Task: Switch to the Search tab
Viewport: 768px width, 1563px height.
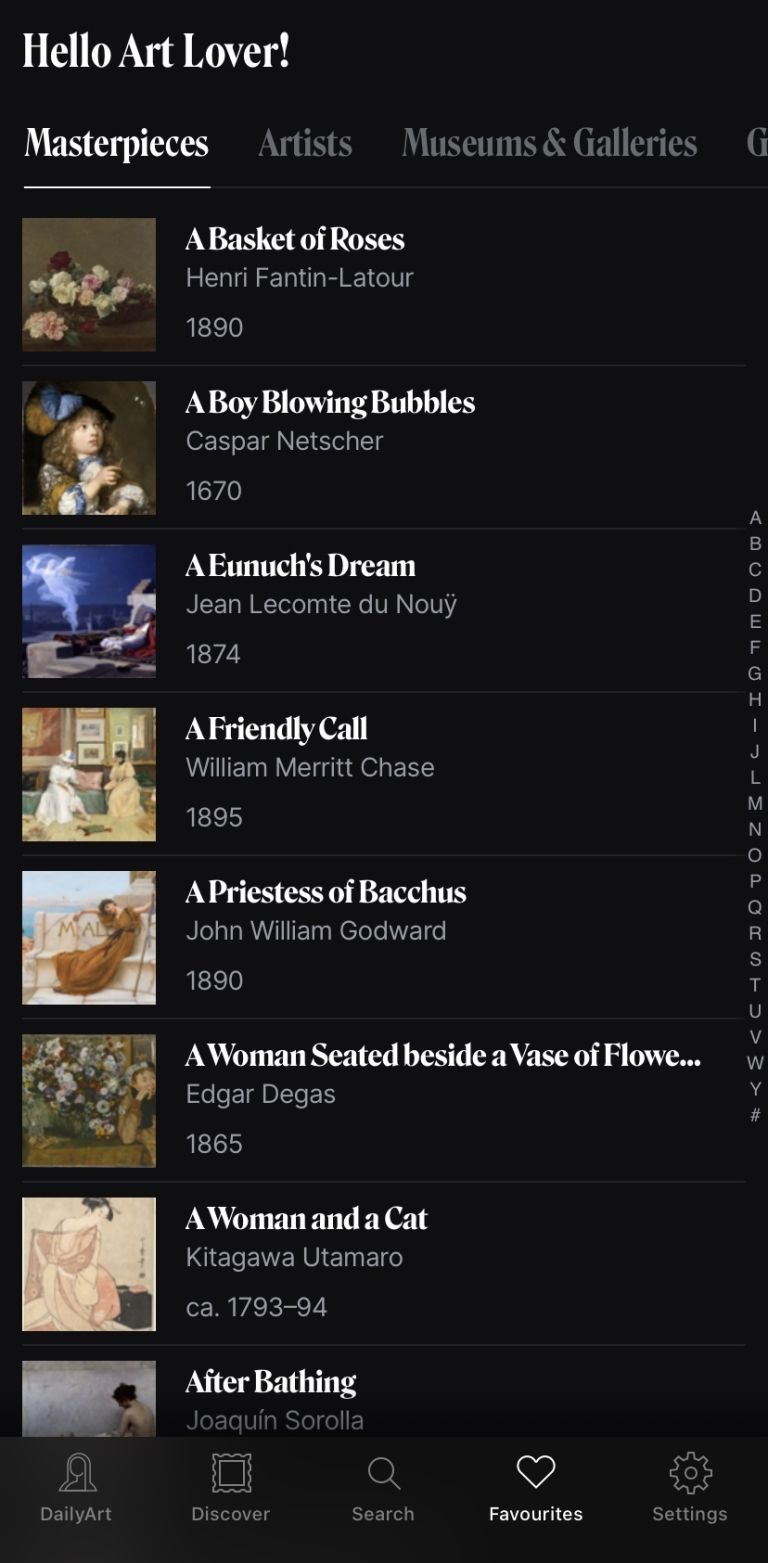Action: point(383,1488)
